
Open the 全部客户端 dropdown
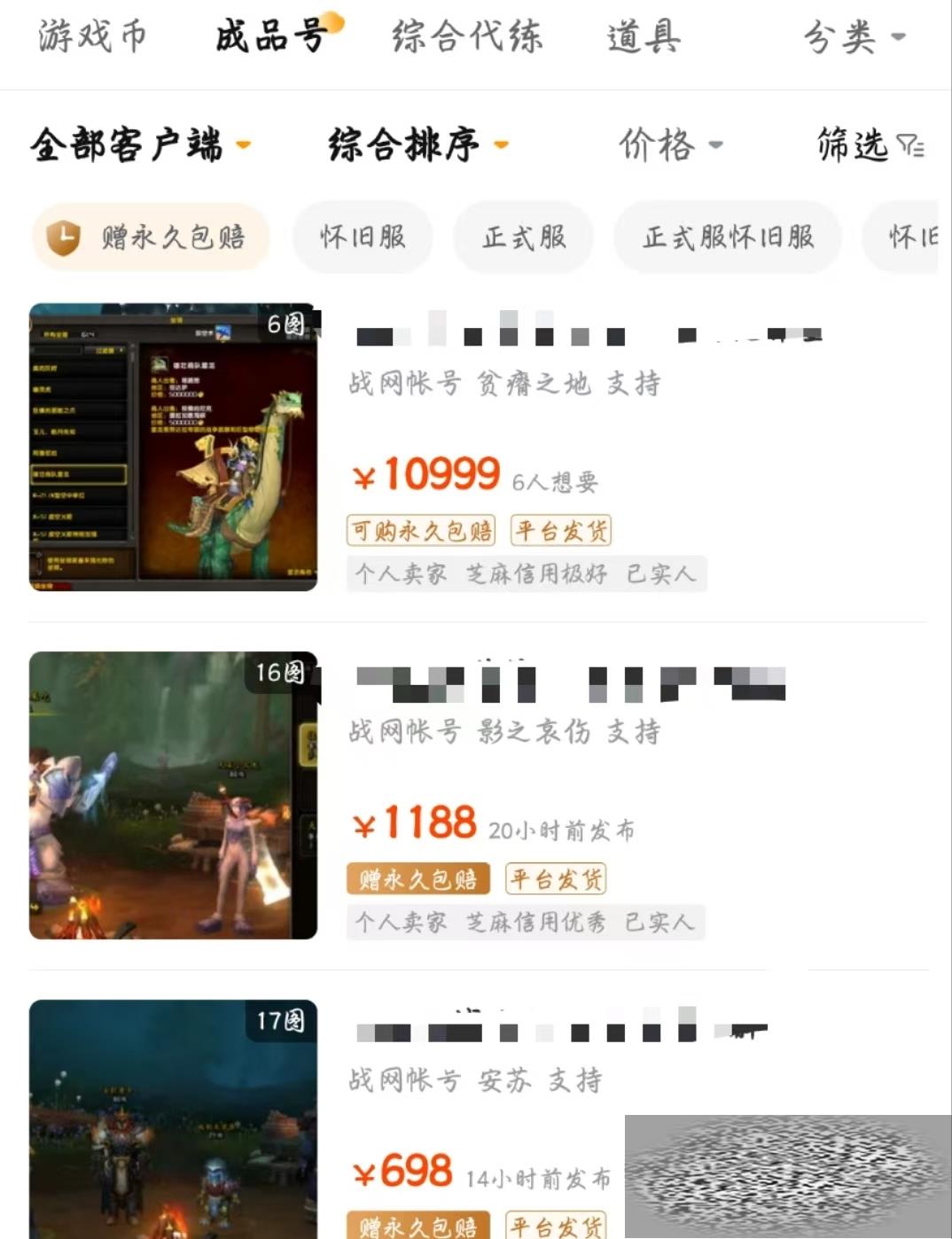coord(140,144)
